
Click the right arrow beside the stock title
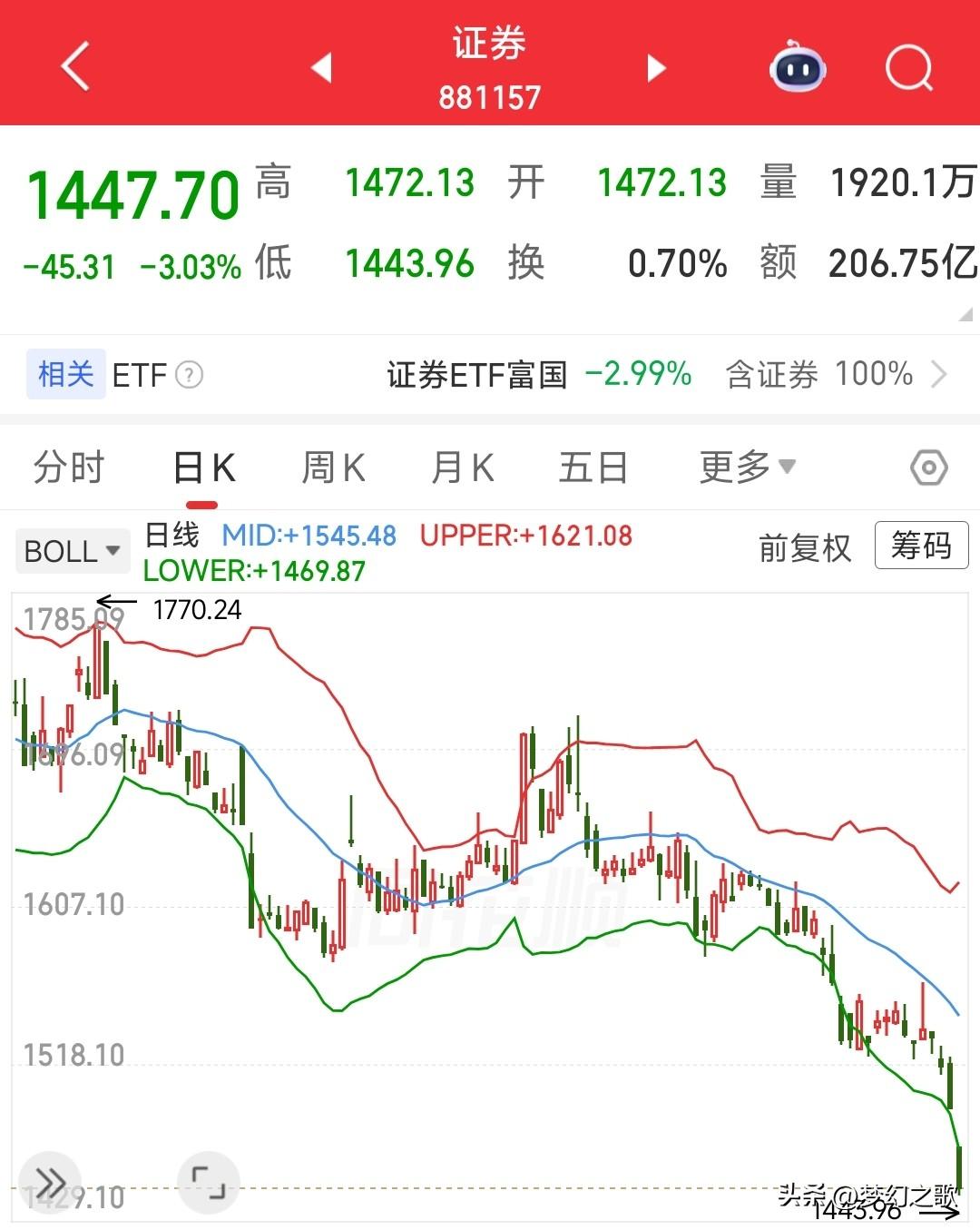[655, 68]
